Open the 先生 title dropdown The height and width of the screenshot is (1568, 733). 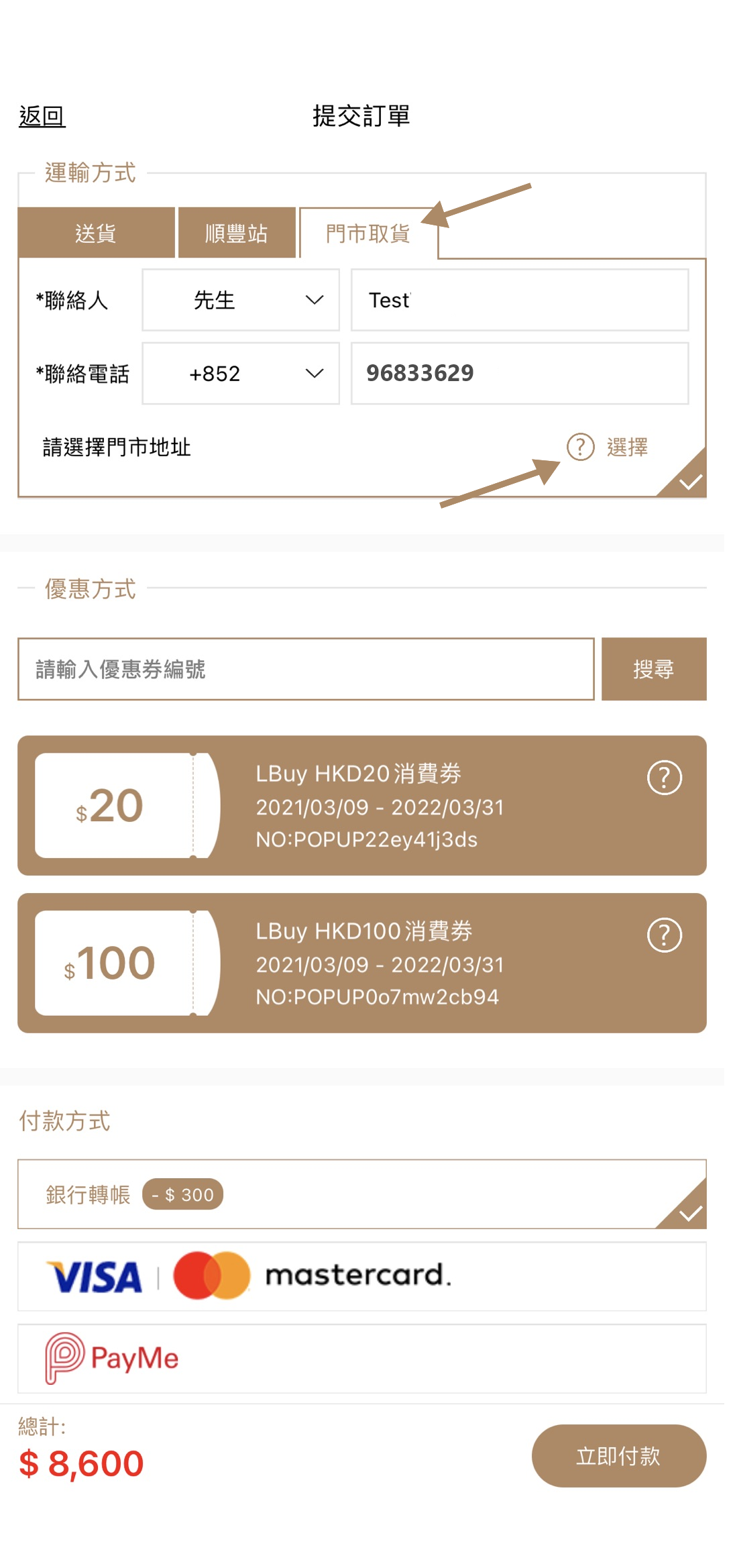[x=240, y=300]
